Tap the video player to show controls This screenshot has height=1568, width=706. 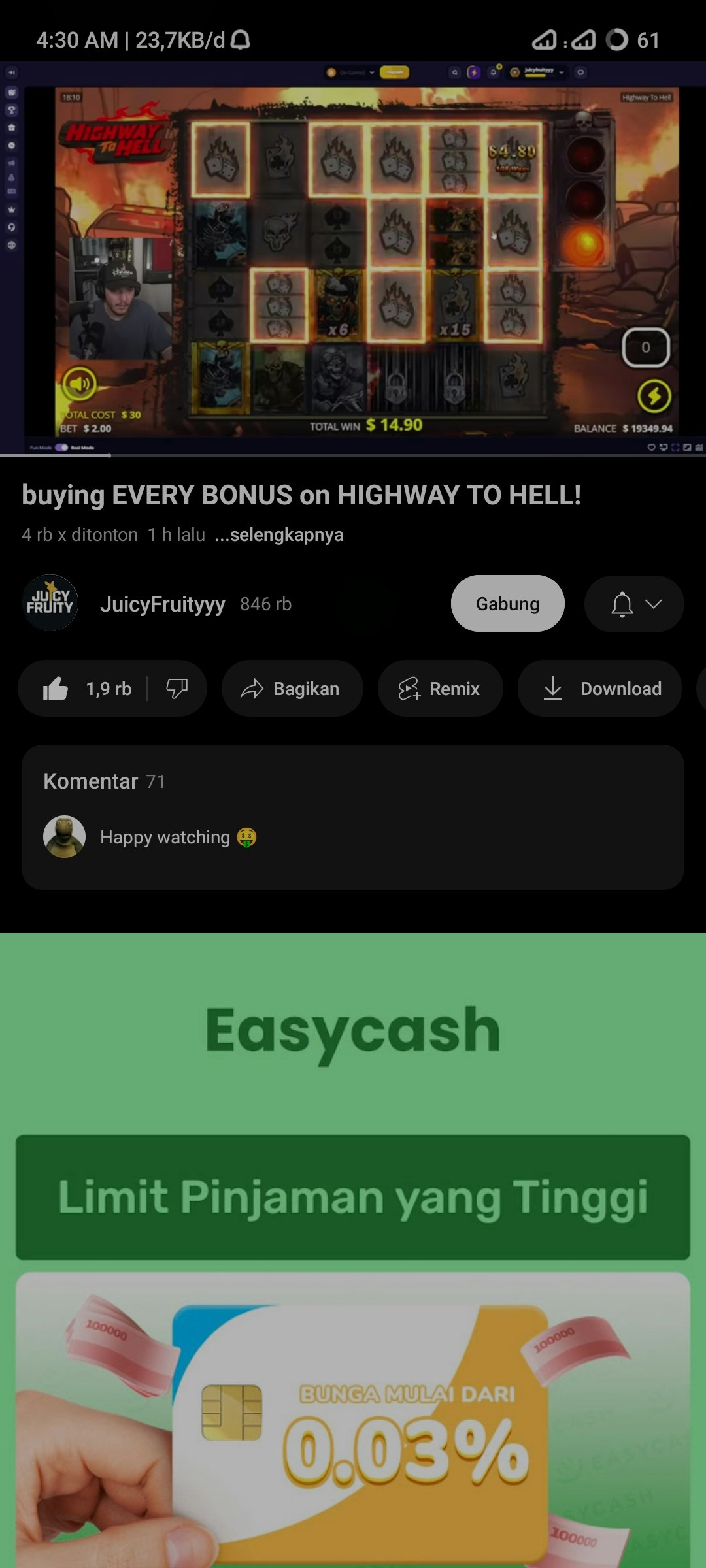tap(353, 258)
